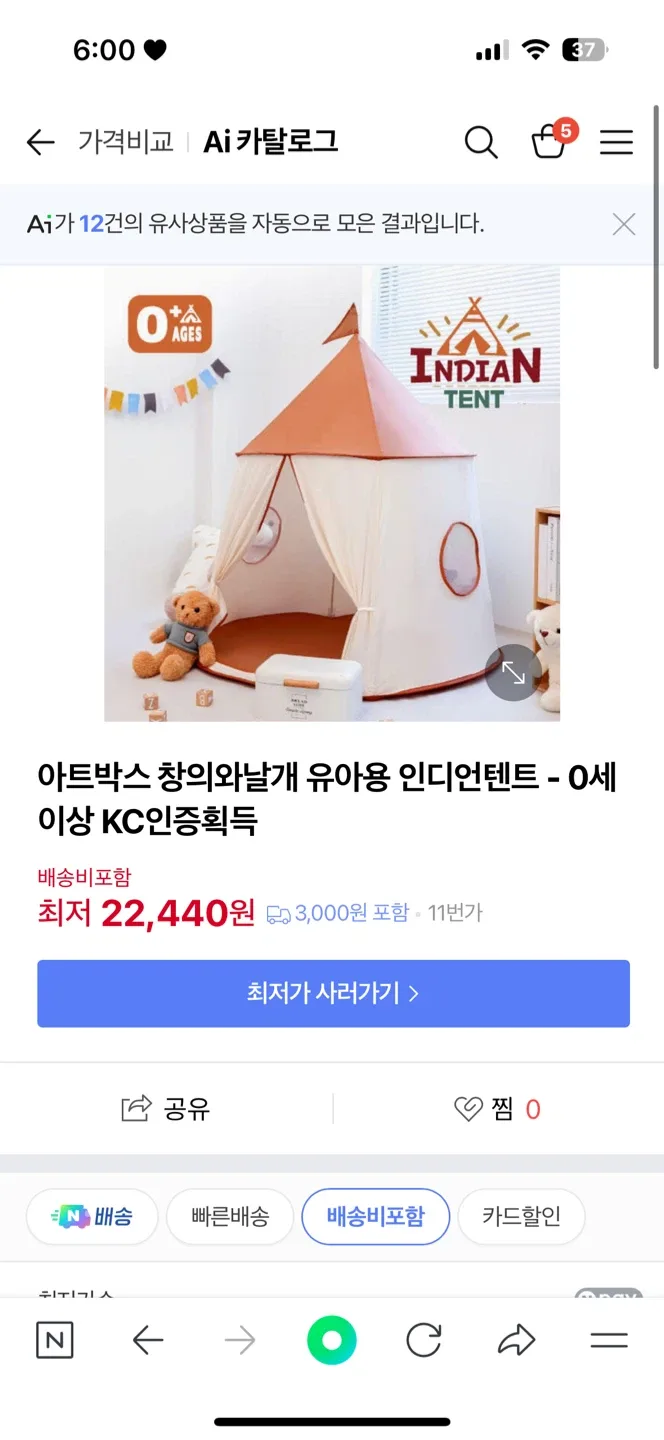Navigate back in browser toolbar
Image resolution: width=664 pixels, height=1440 pixels.
[148, 1341]
